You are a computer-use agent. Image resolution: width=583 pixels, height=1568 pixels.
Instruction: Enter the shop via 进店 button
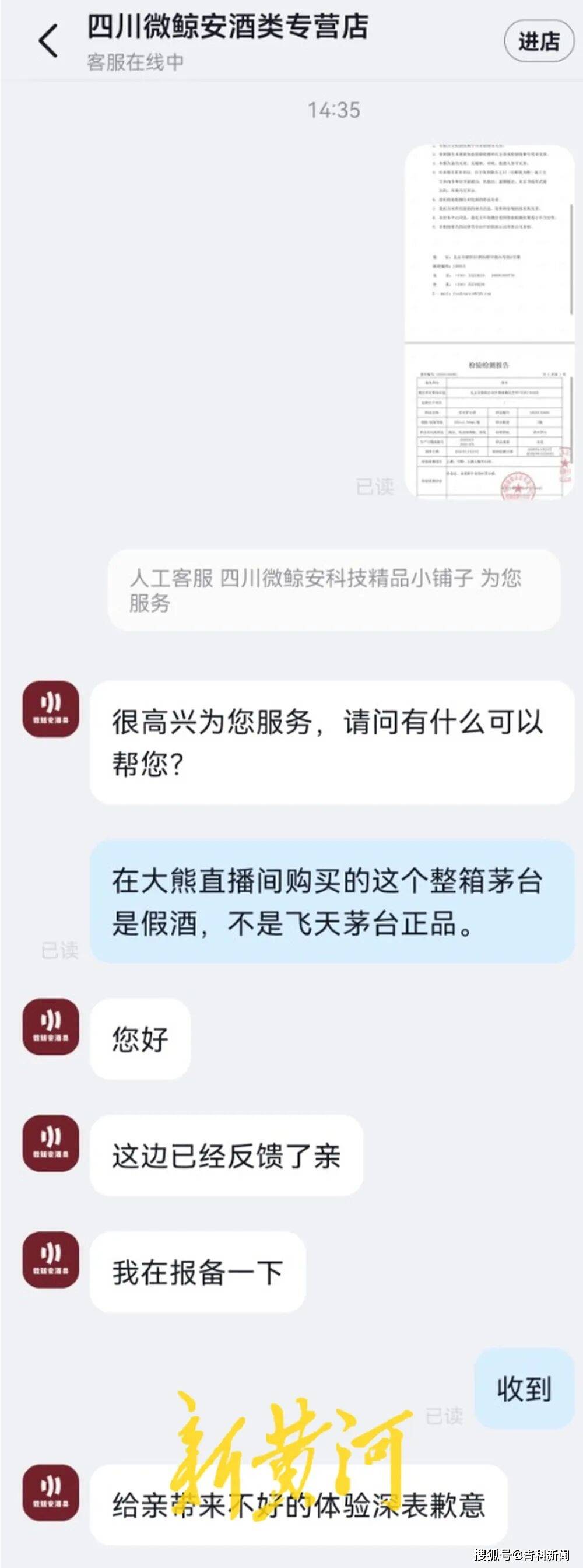(x=539, y=41)
